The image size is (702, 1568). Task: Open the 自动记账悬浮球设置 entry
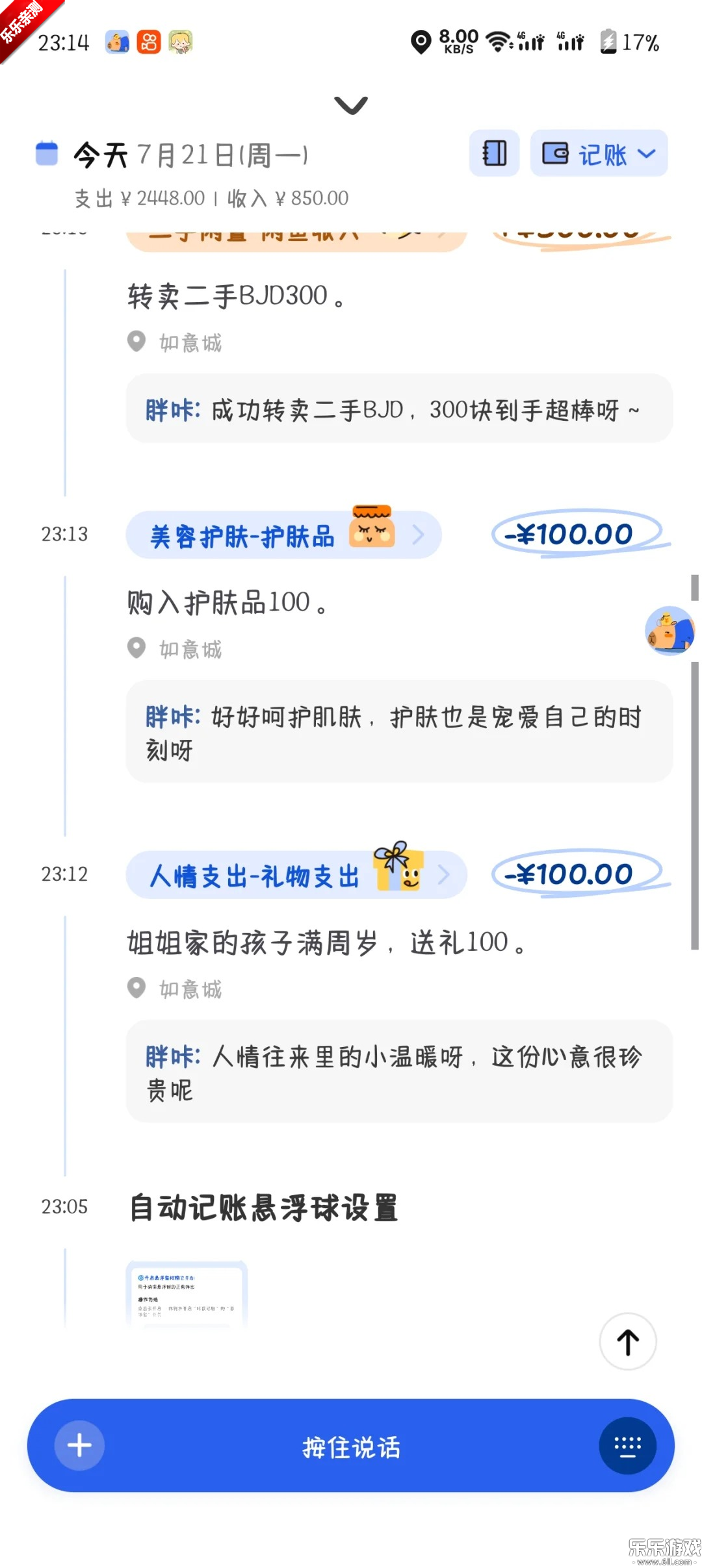coord(265,1206)
